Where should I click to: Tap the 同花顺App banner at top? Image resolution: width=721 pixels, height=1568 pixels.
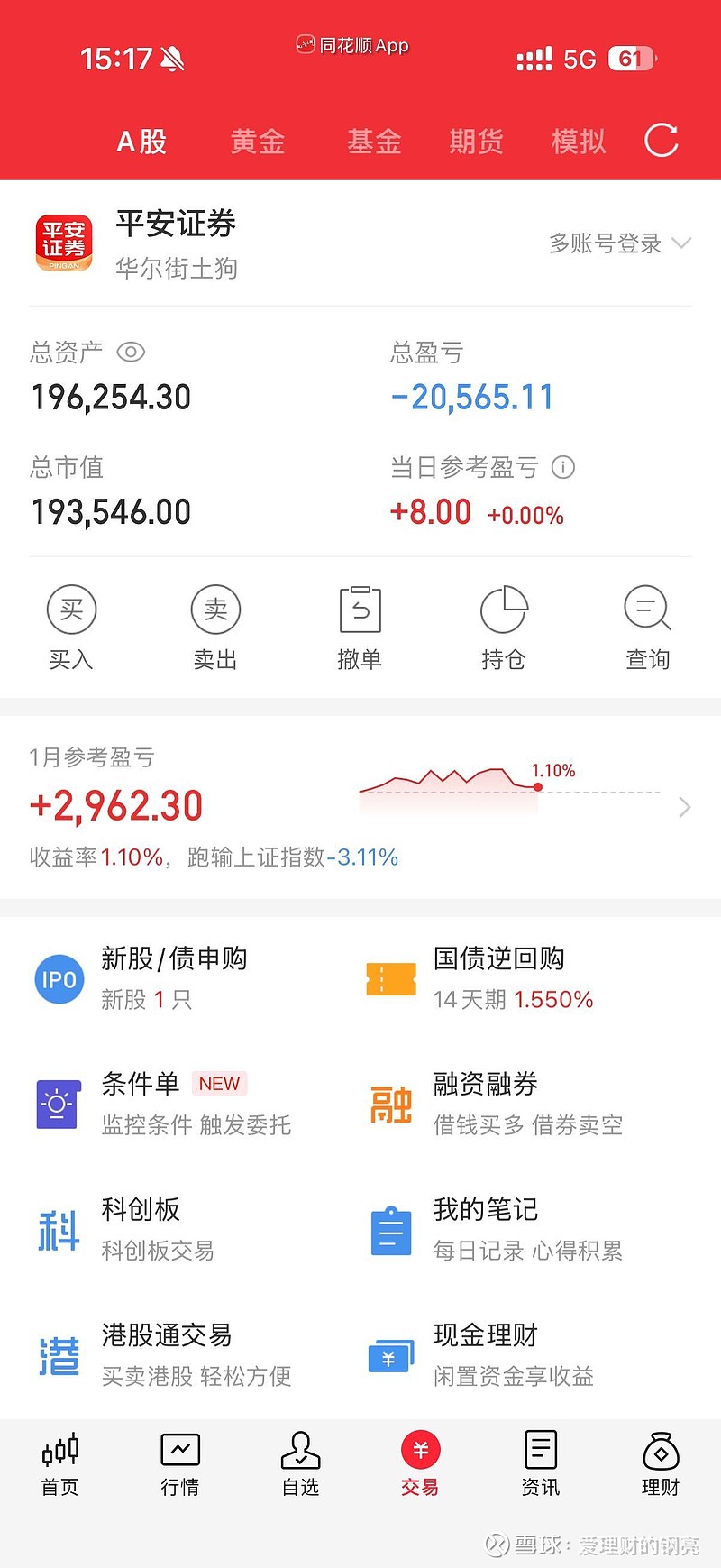(352, 44)
